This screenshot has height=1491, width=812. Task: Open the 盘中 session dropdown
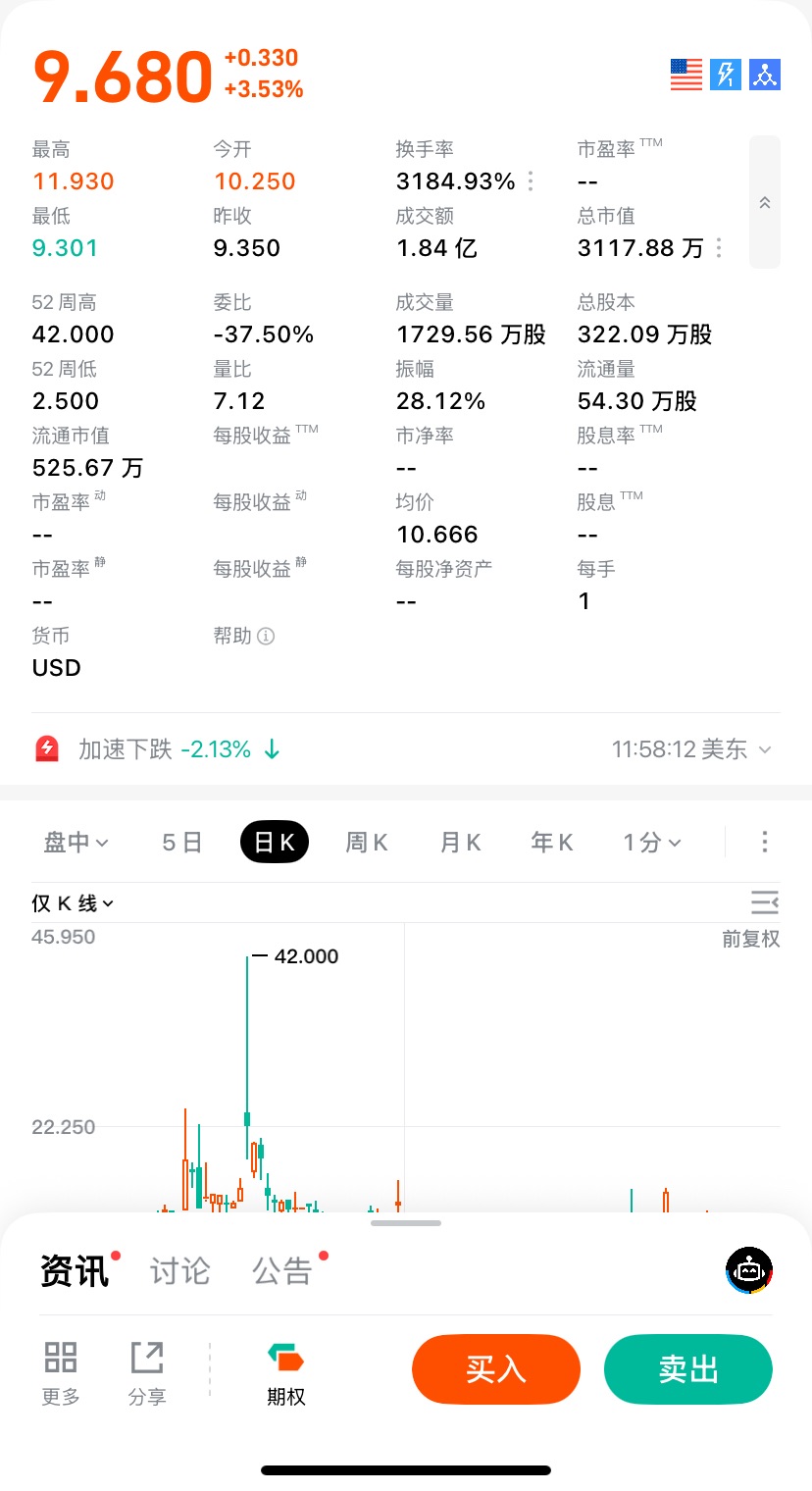click(76, 843)
